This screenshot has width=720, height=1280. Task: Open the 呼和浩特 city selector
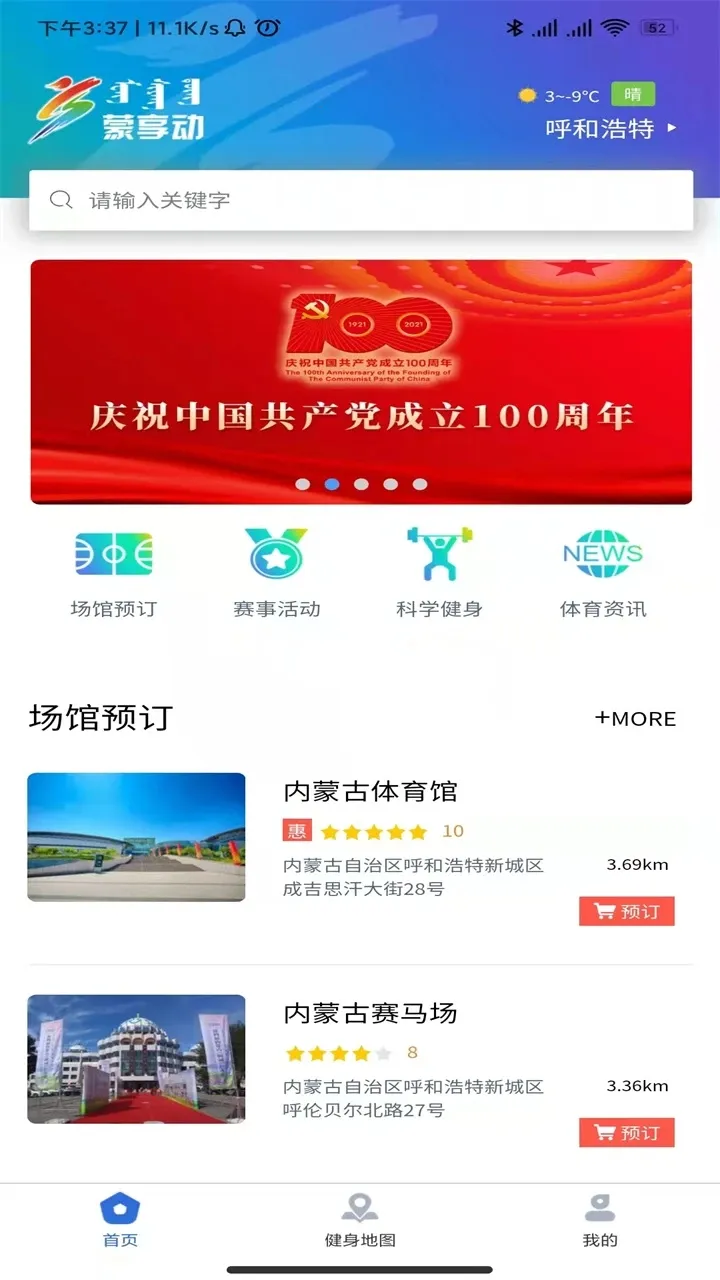pyautogui.click(x=610, y=128)
